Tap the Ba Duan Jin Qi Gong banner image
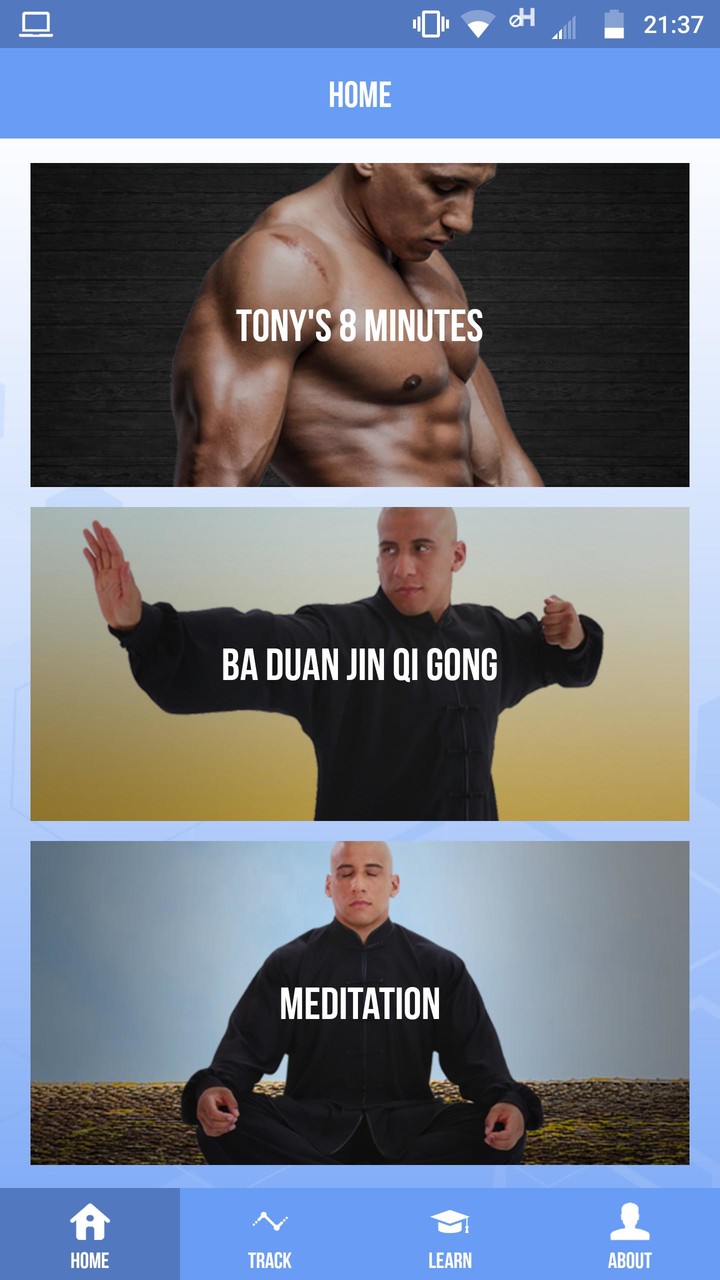720x1280 pixels. (360, 662)
